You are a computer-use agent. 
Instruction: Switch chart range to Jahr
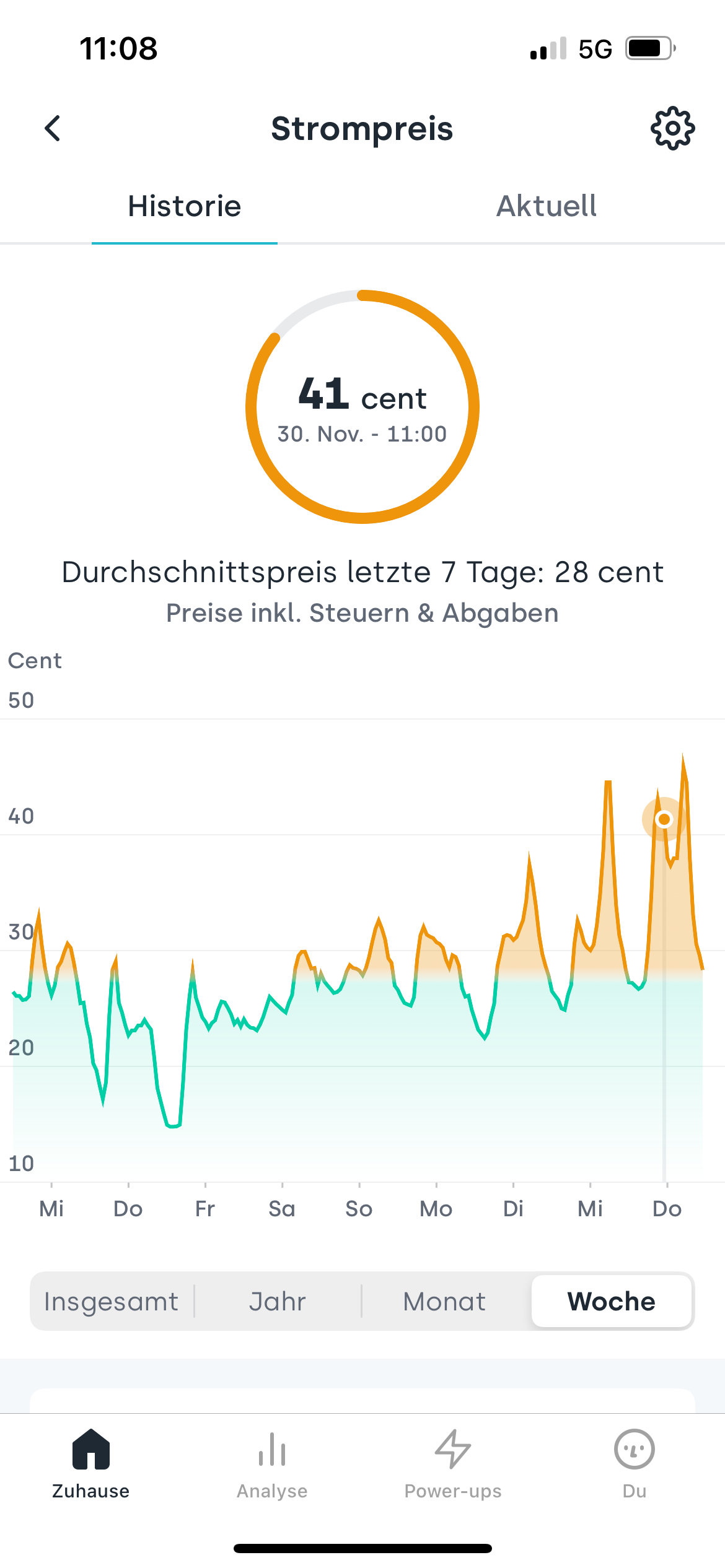click(278, 1301)
